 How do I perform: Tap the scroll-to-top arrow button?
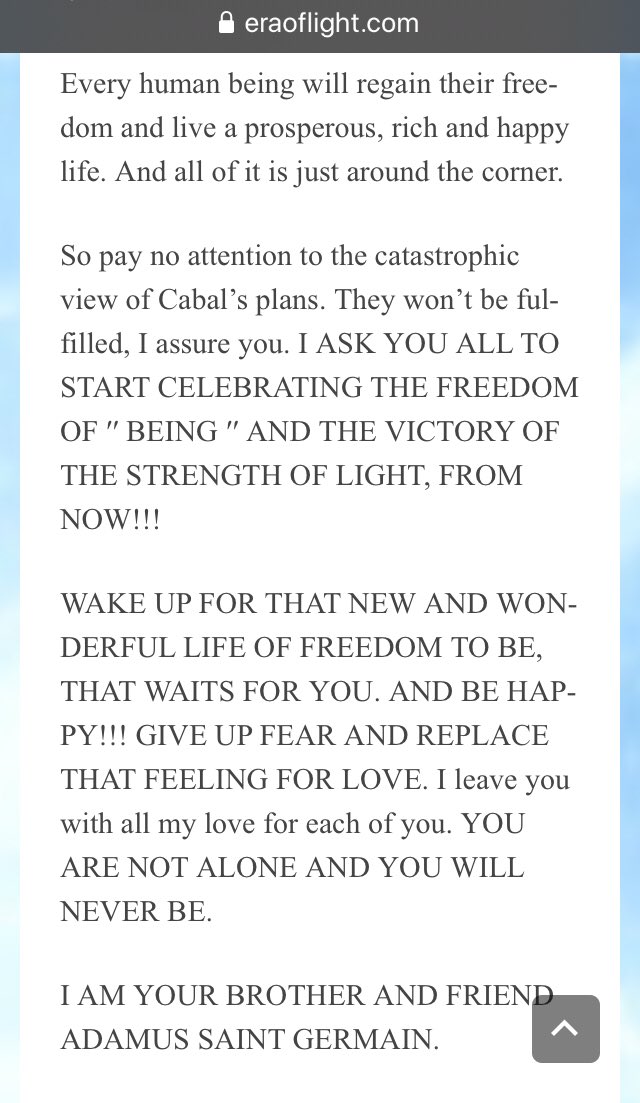pos(565,1028)
